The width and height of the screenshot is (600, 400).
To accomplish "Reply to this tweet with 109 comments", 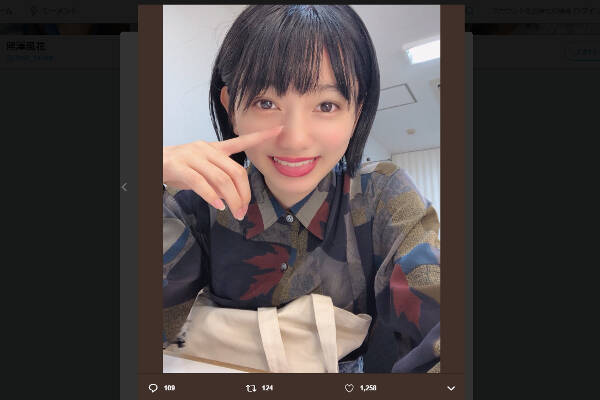I will coord(153,387).
